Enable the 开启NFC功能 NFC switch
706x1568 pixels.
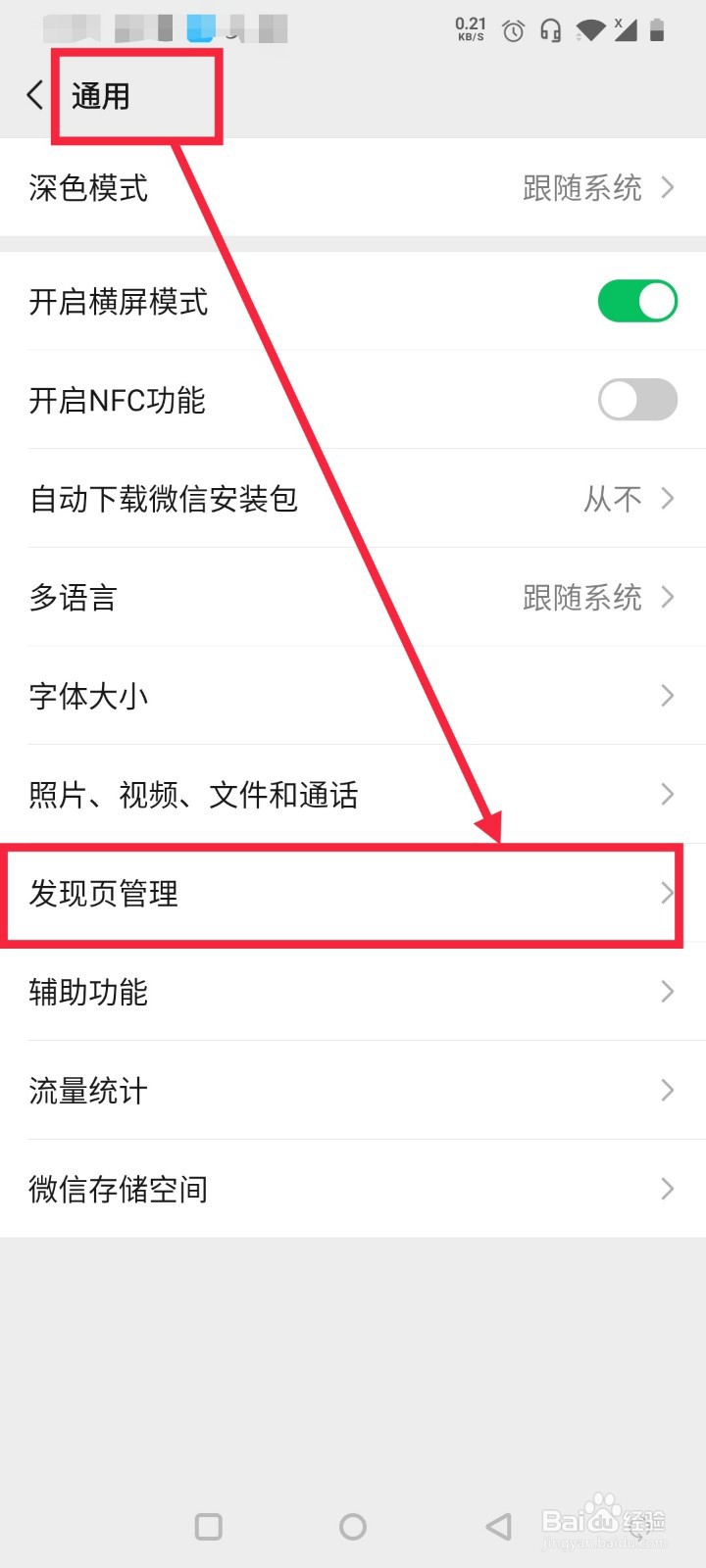click(x=637, y=400)
